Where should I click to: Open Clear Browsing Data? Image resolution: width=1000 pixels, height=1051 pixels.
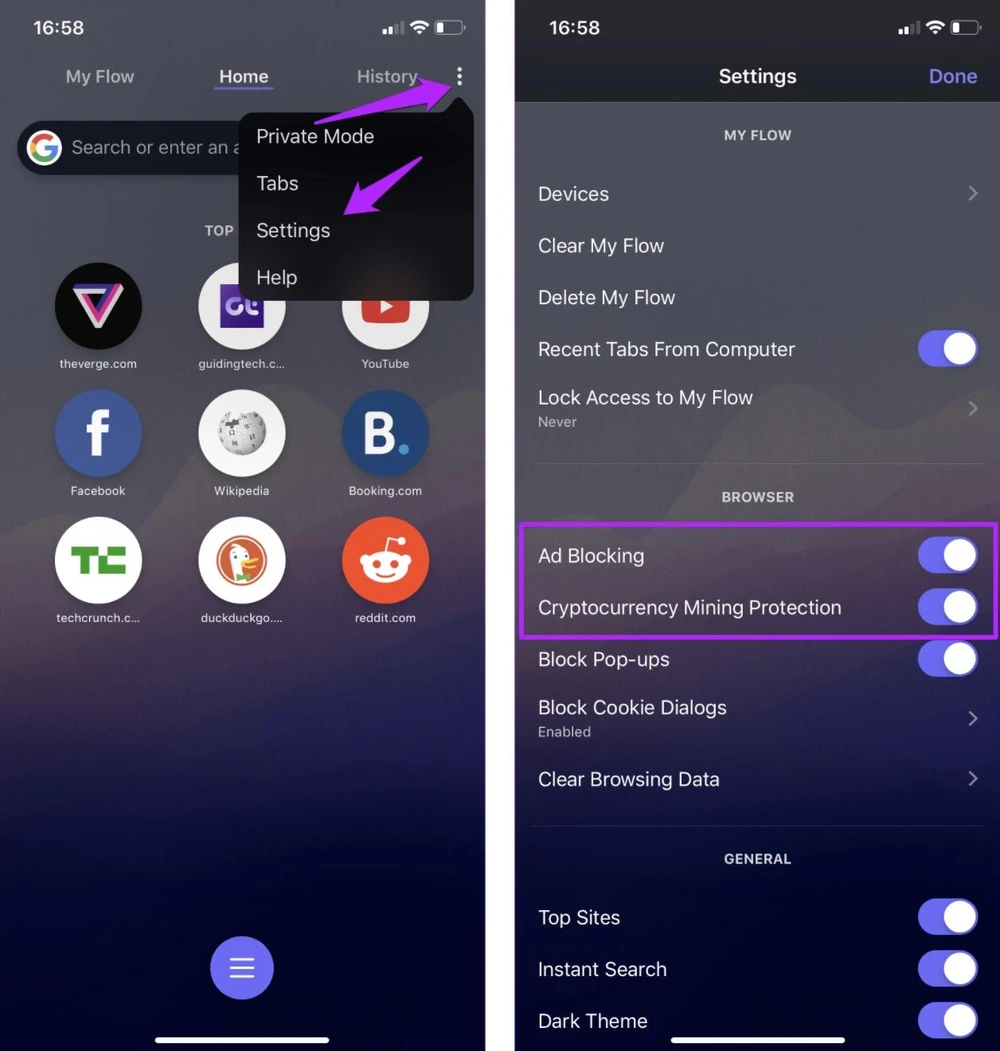point(757,779)
